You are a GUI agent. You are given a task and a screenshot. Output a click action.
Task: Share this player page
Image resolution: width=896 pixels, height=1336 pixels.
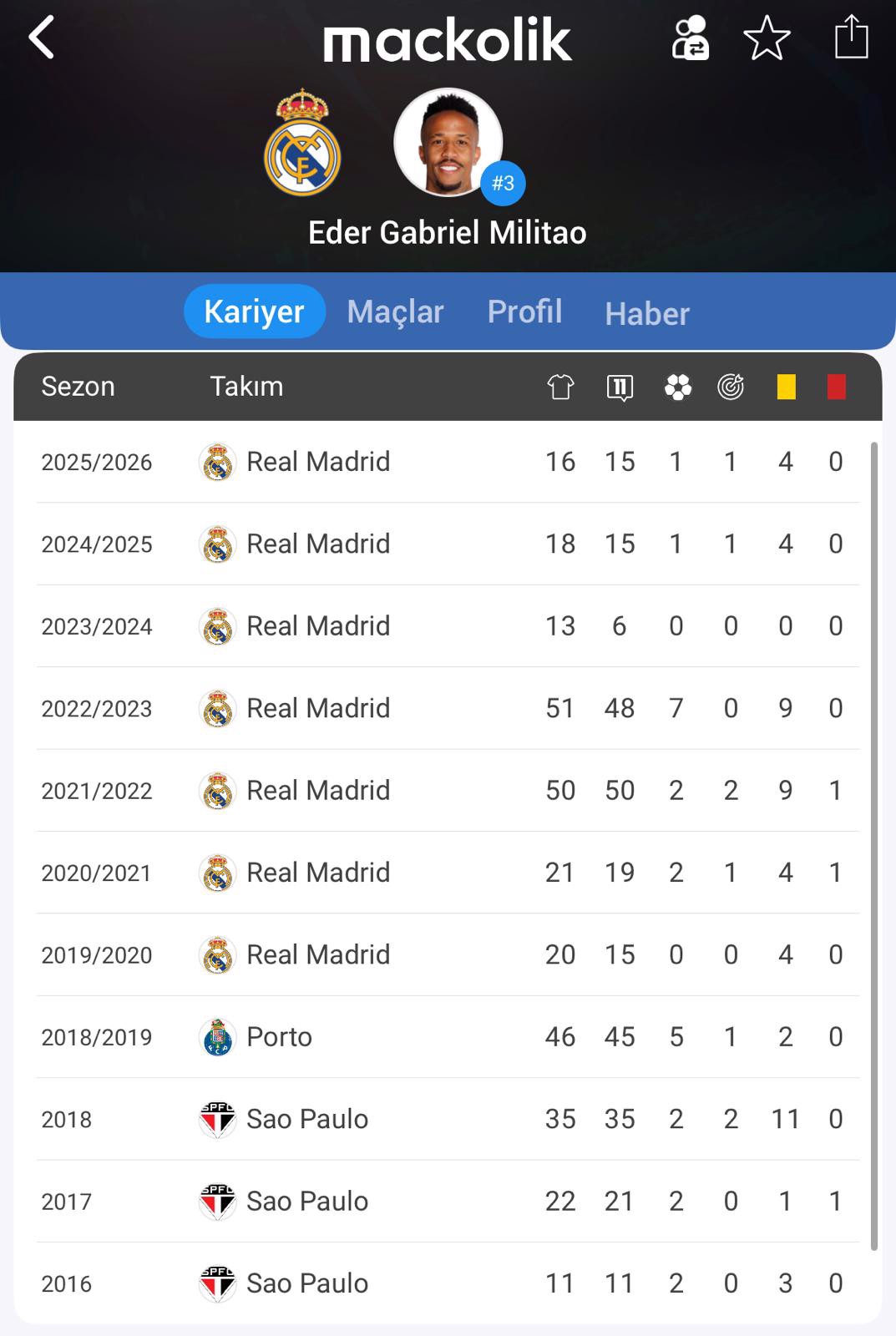851,38
